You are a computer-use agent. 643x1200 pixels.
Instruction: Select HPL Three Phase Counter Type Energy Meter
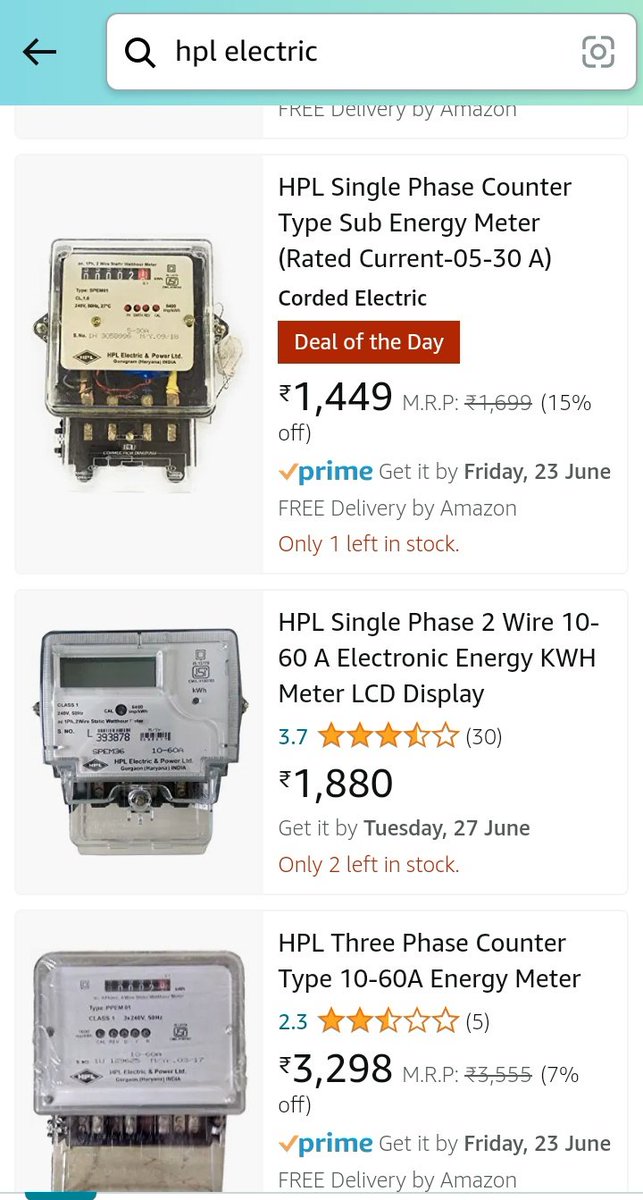click(429, 961)
